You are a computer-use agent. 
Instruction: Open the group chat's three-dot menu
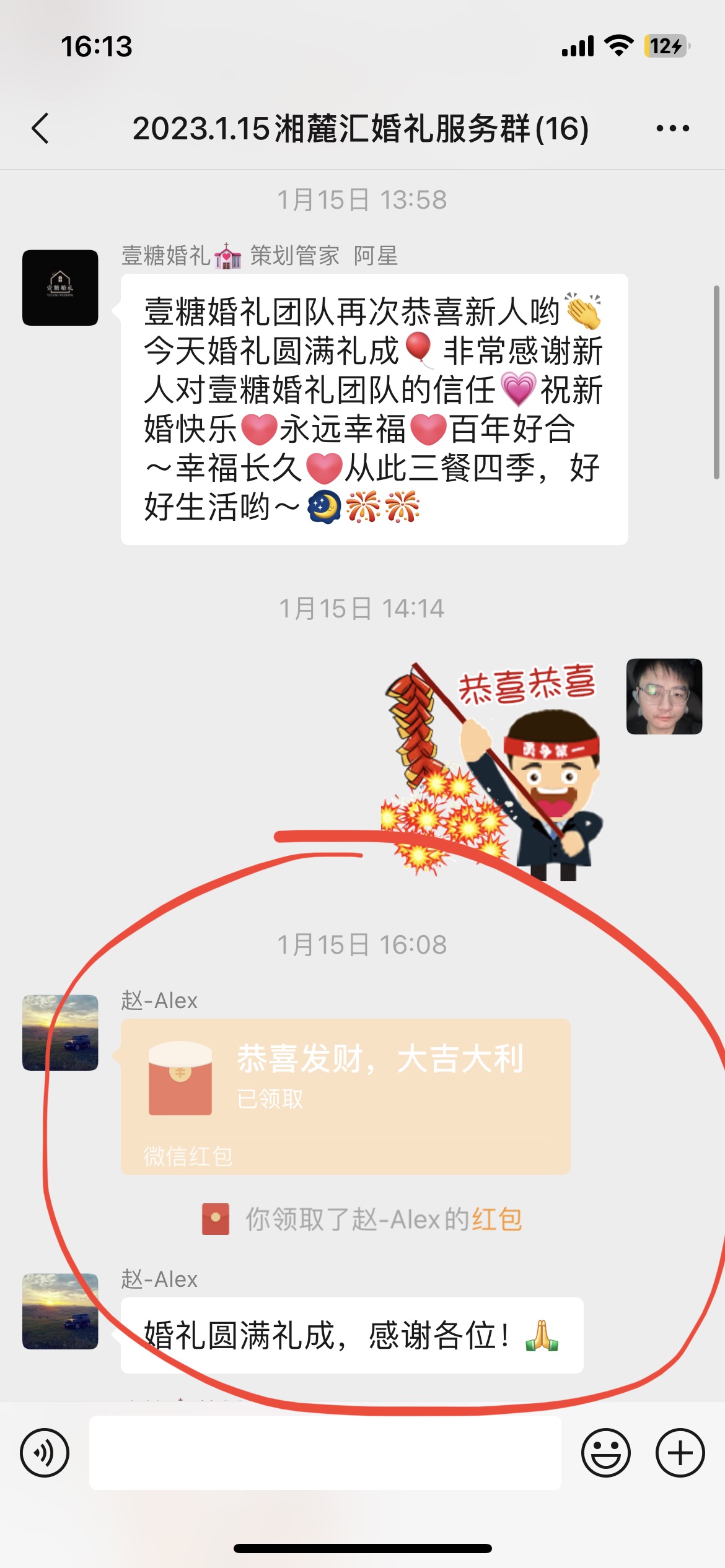coord(672,129)
